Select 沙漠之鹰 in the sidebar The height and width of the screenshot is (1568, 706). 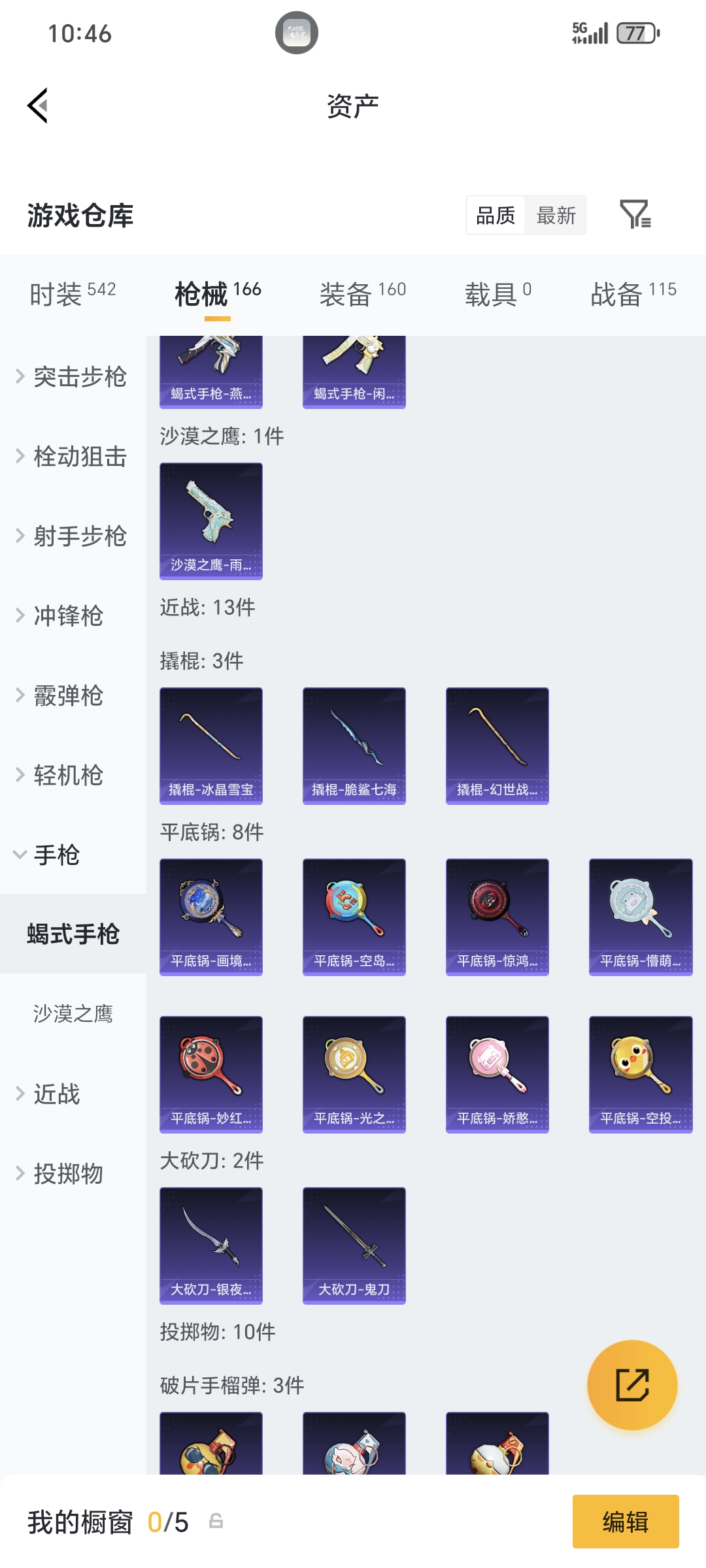tap(73, 1014)
